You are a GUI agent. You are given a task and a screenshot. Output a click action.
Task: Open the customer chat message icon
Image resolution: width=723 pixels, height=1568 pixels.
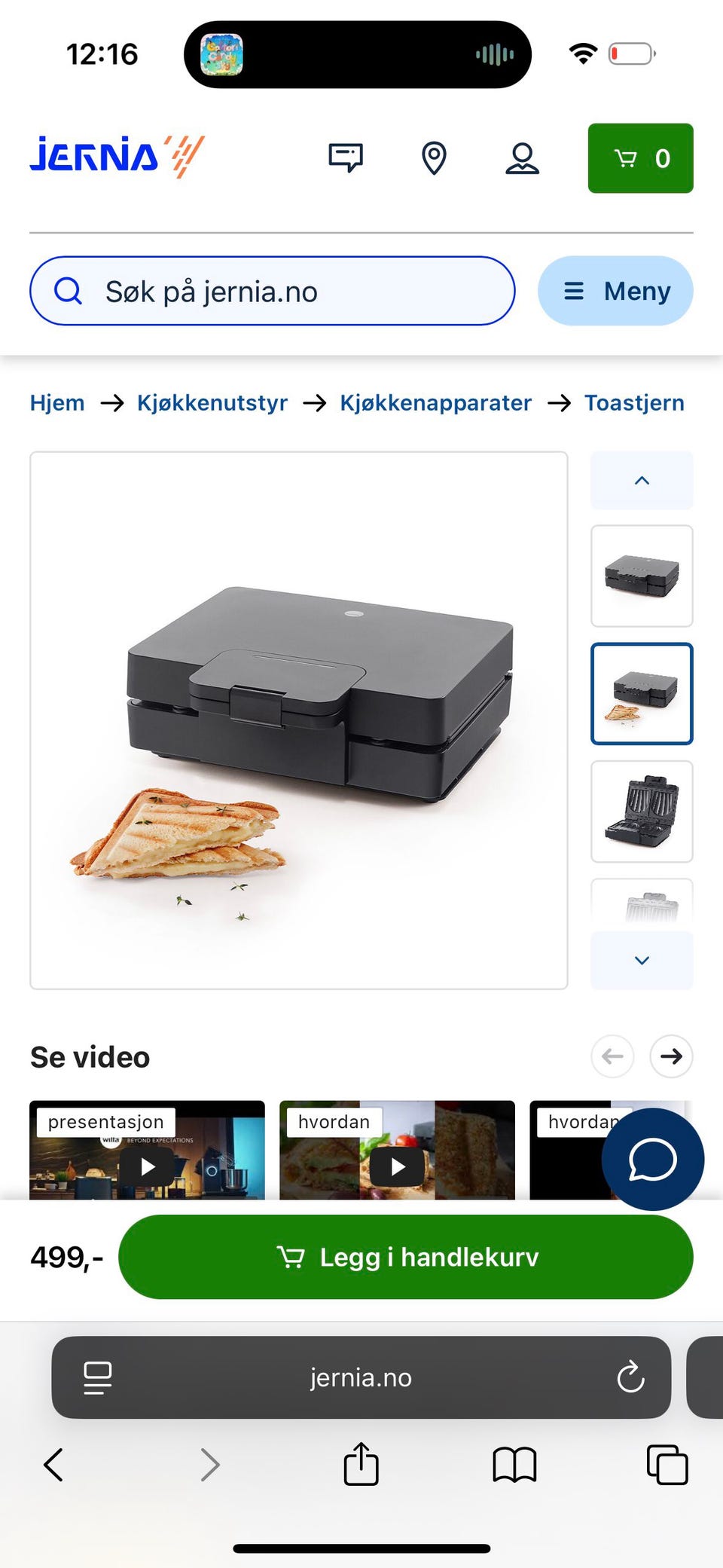click(346, 158)
